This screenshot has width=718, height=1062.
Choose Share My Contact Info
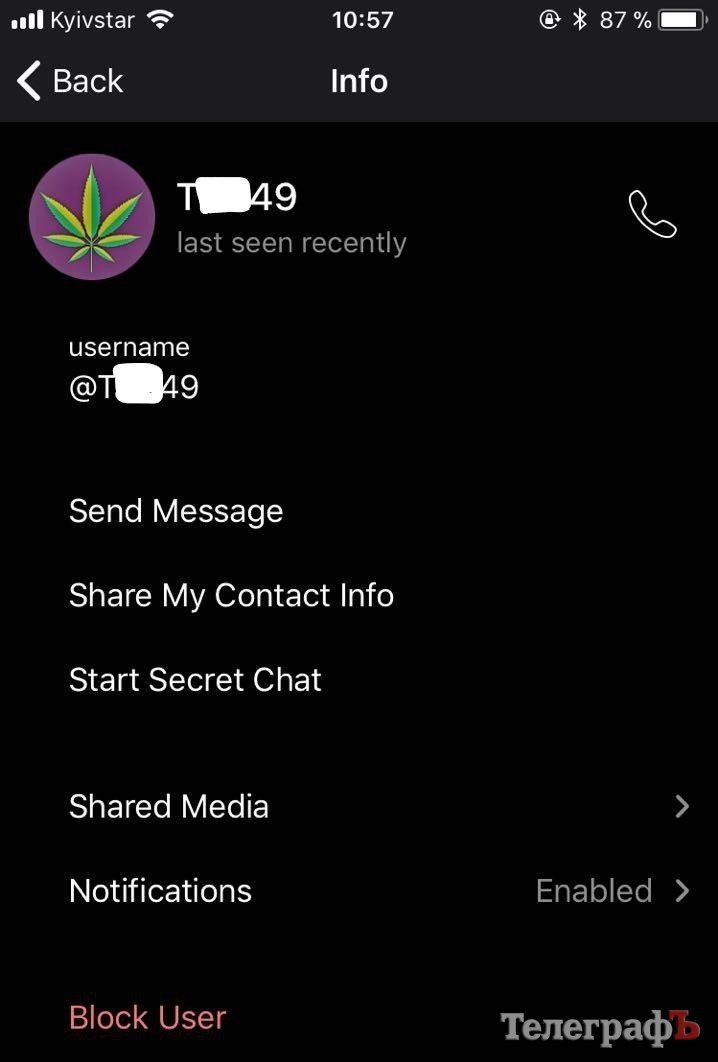tap(231, 595)
